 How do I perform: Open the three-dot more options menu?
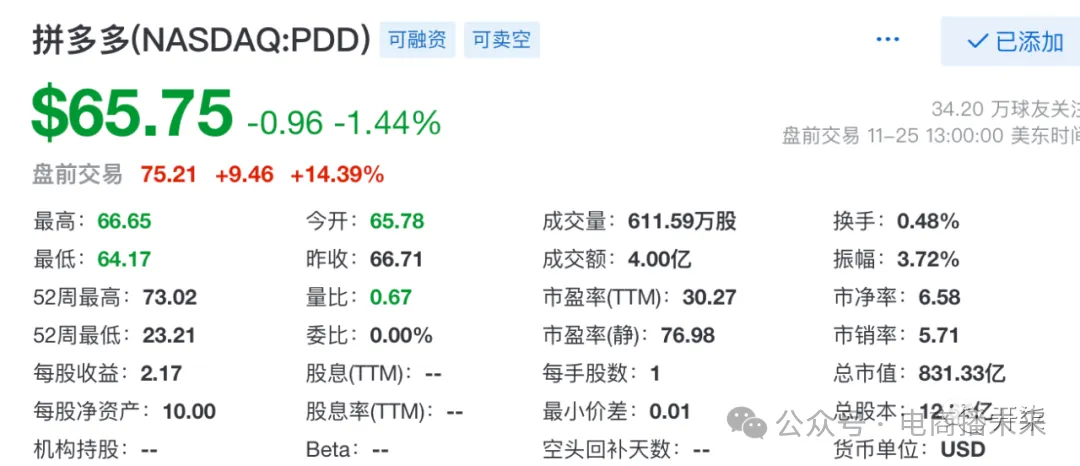click(887, 40)
